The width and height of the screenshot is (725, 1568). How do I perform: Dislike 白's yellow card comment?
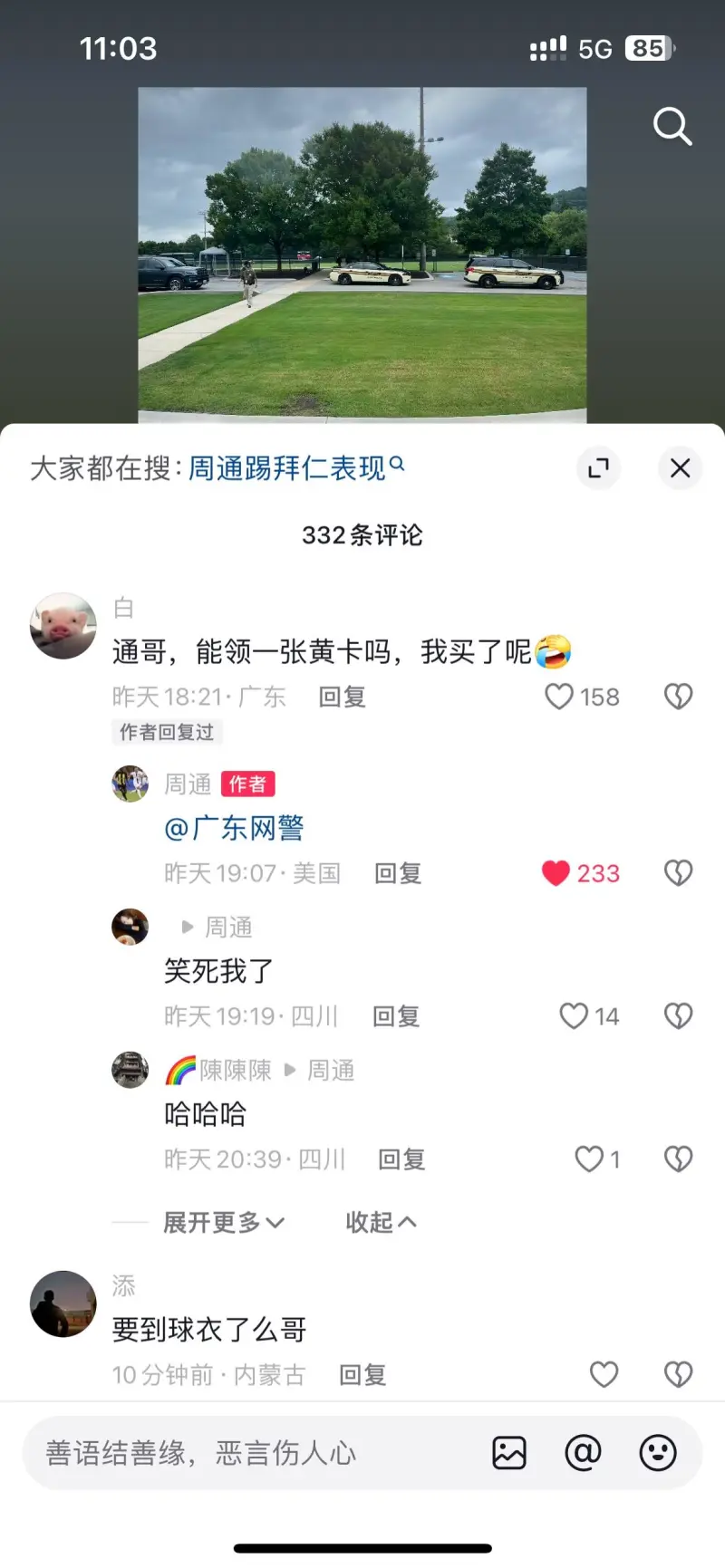[678, 696]
